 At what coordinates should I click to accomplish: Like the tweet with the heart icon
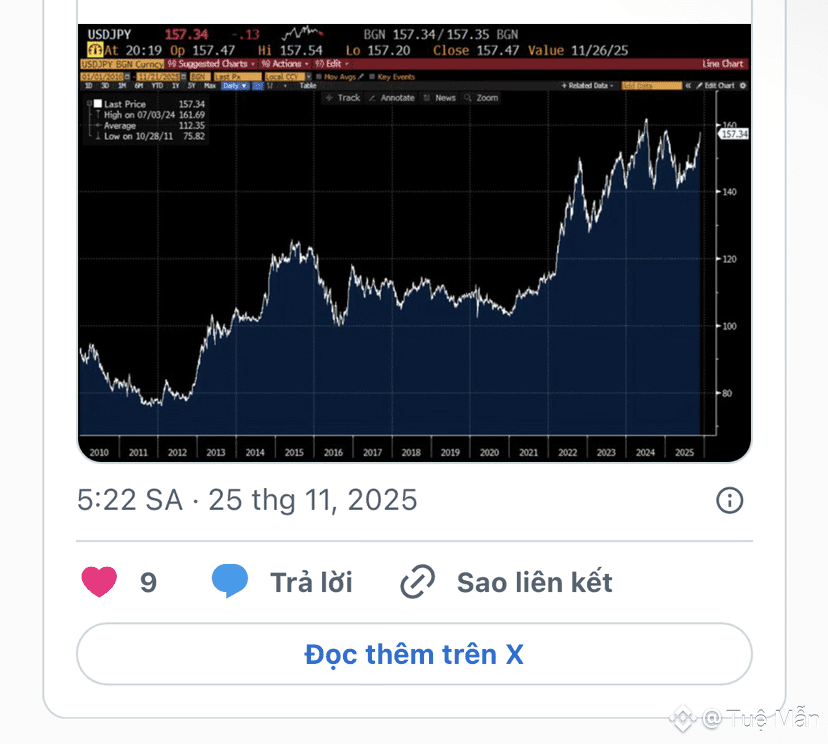pyautogui.click(x=99, y=581)
